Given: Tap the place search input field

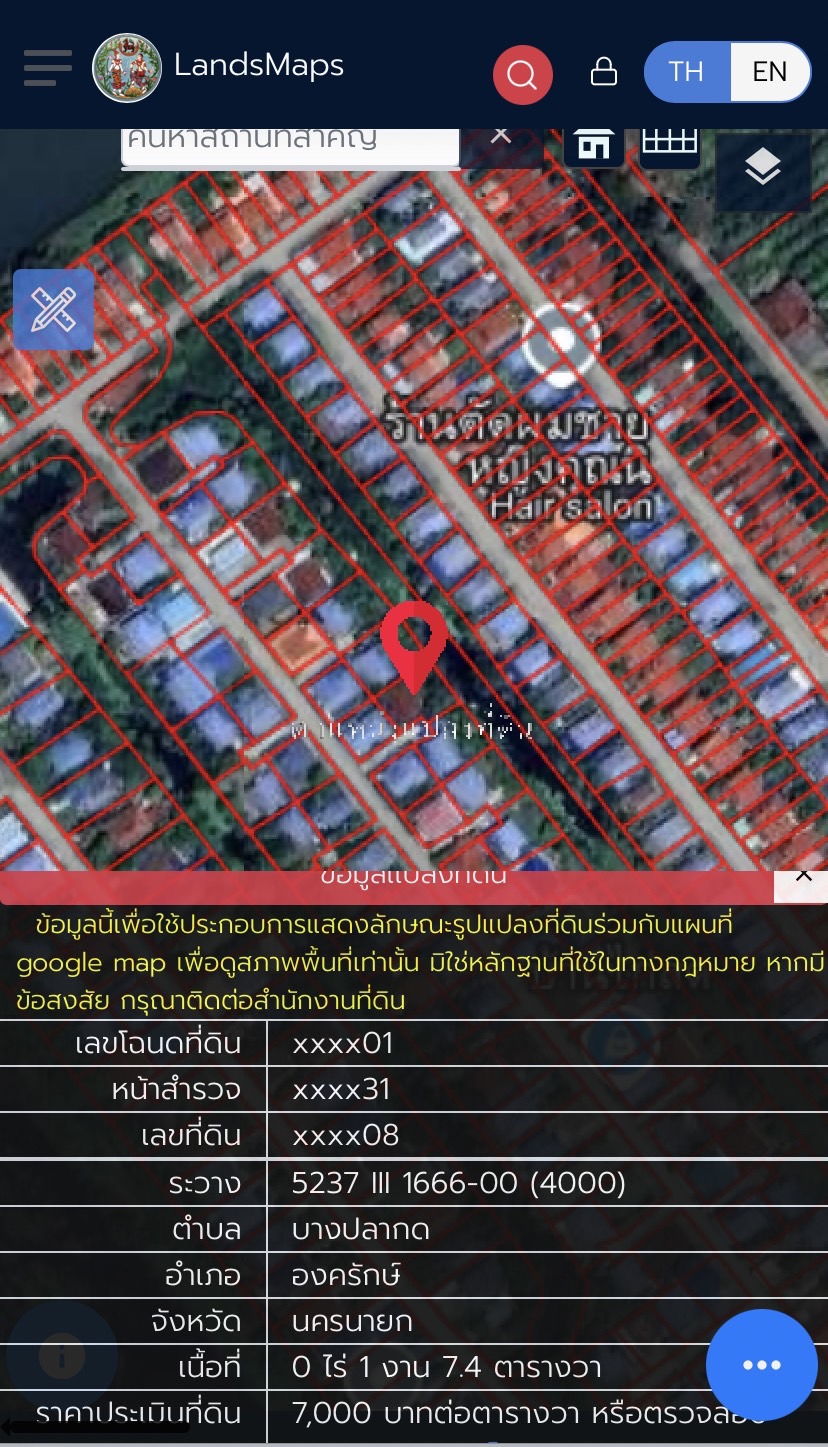Looking at the screenshot, I should click(x=290, y=143).
